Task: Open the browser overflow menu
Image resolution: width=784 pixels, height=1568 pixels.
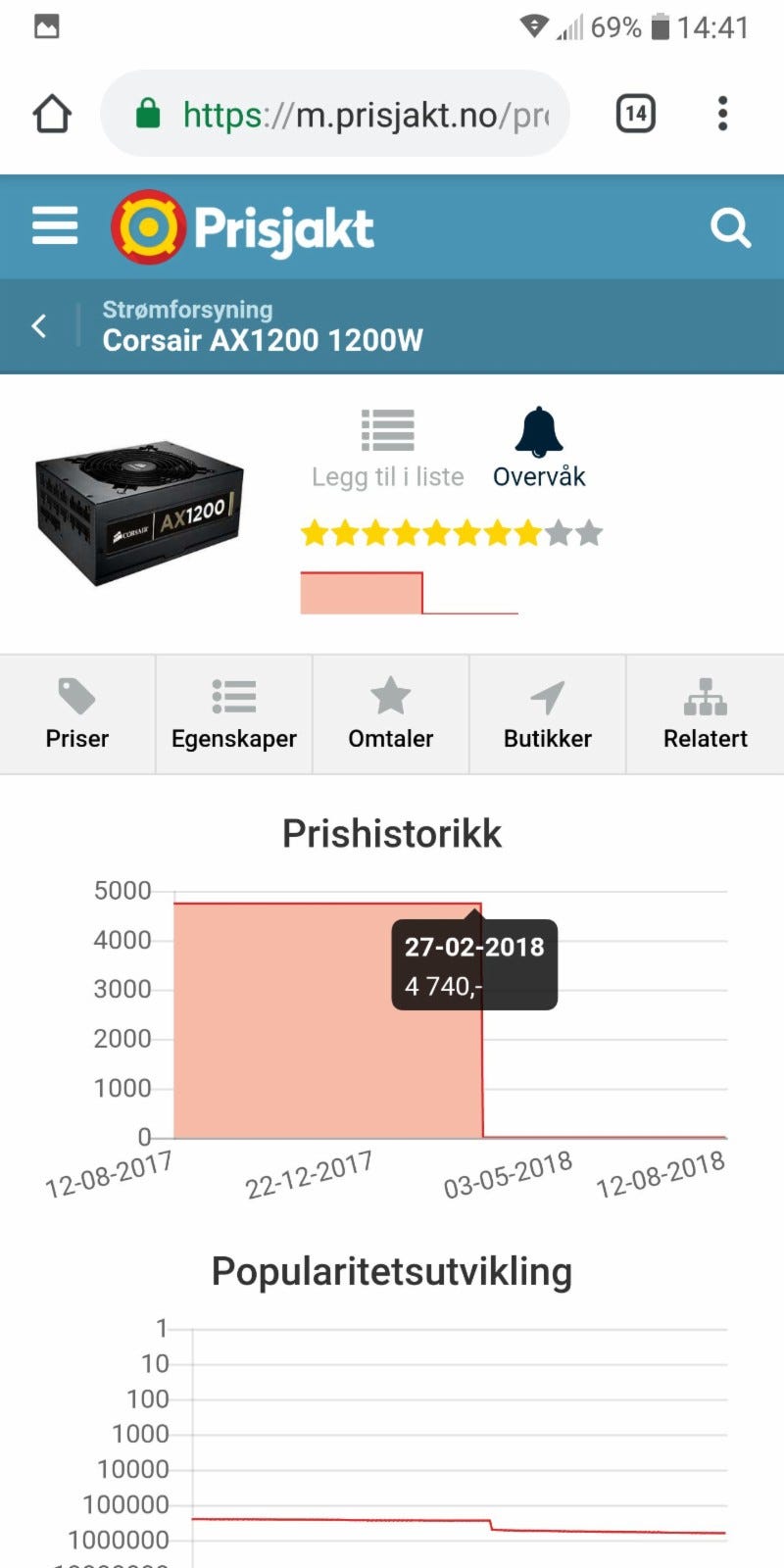Action: [722, 114]
